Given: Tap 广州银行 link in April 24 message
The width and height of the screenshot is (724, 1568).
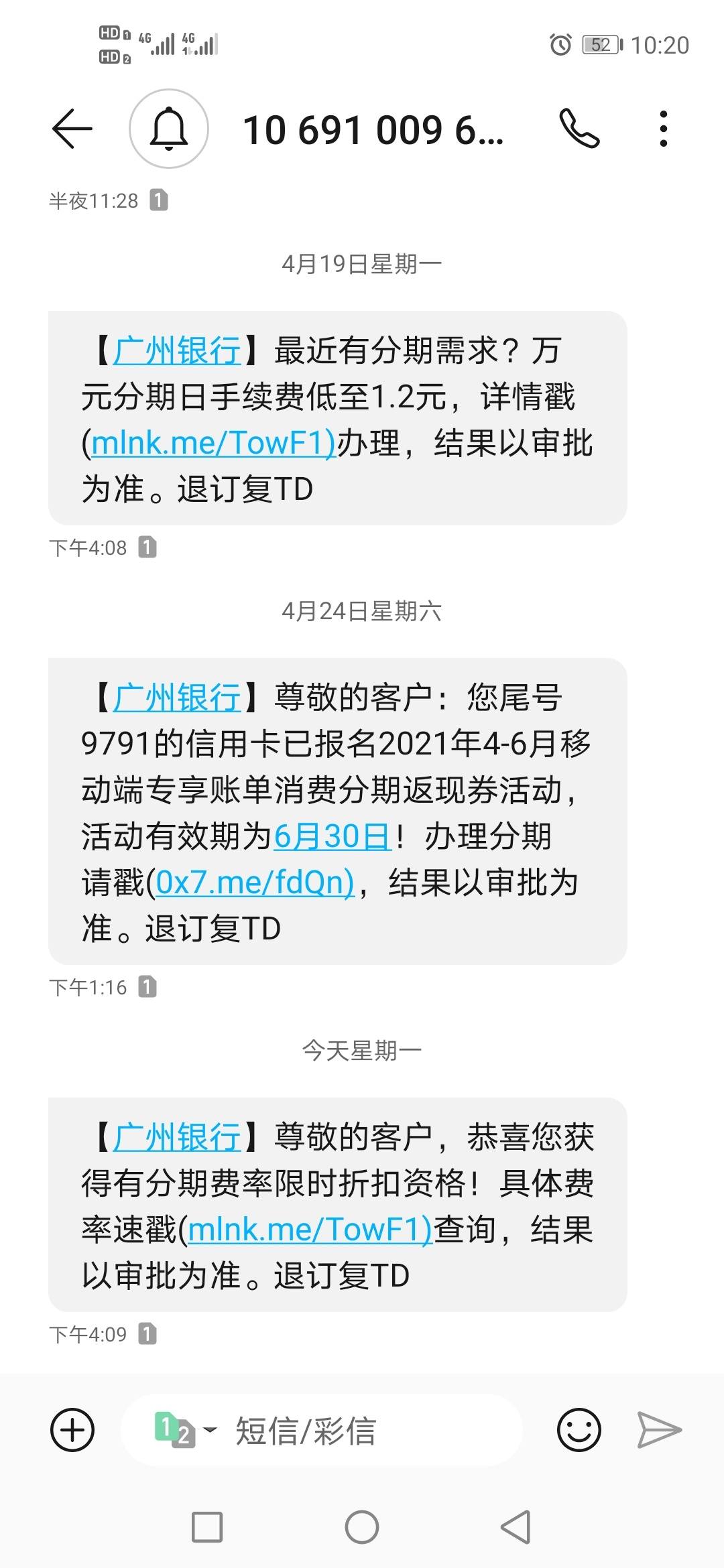Looking at the screenshot, I should [x=177, y=698].
